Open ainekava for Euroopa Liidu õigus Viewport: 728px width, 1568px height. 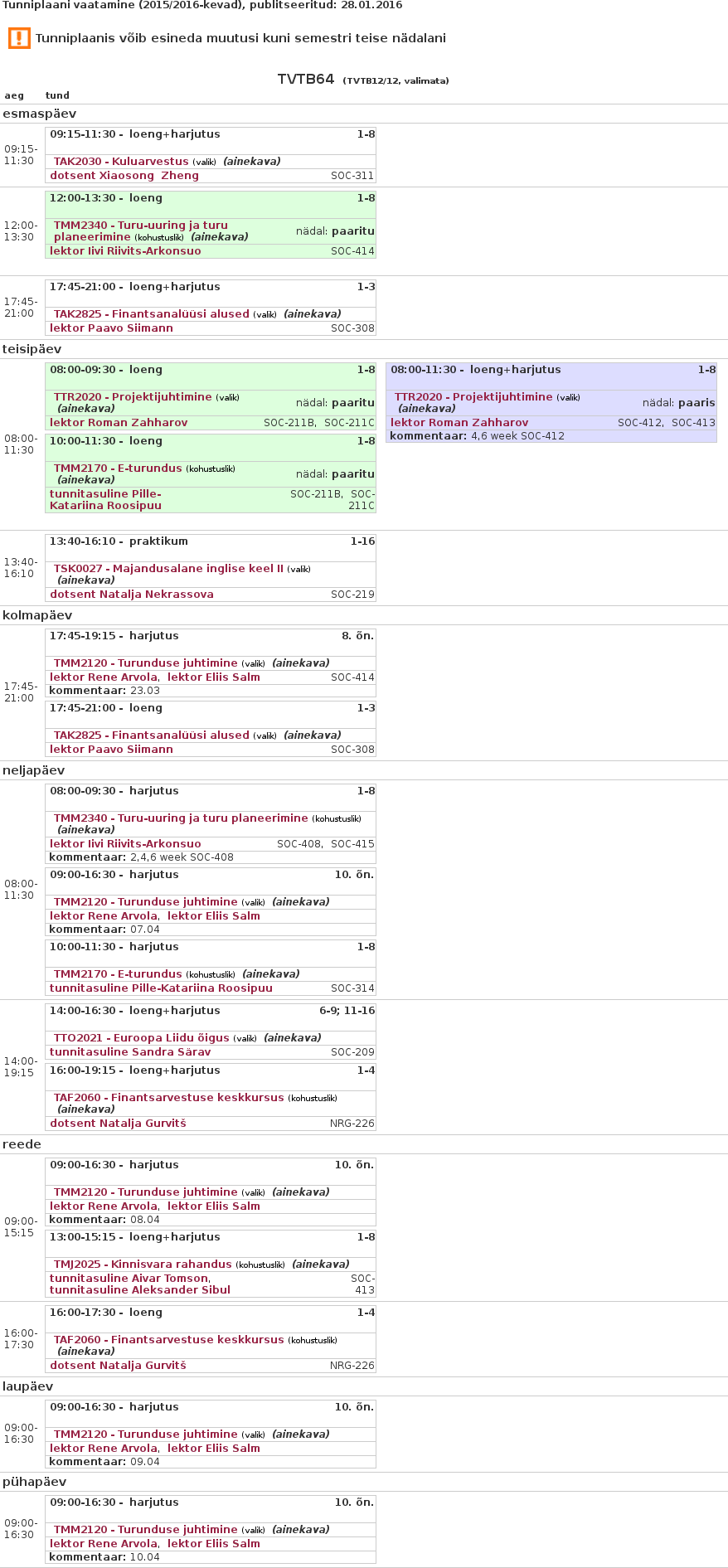point(292,1038)
